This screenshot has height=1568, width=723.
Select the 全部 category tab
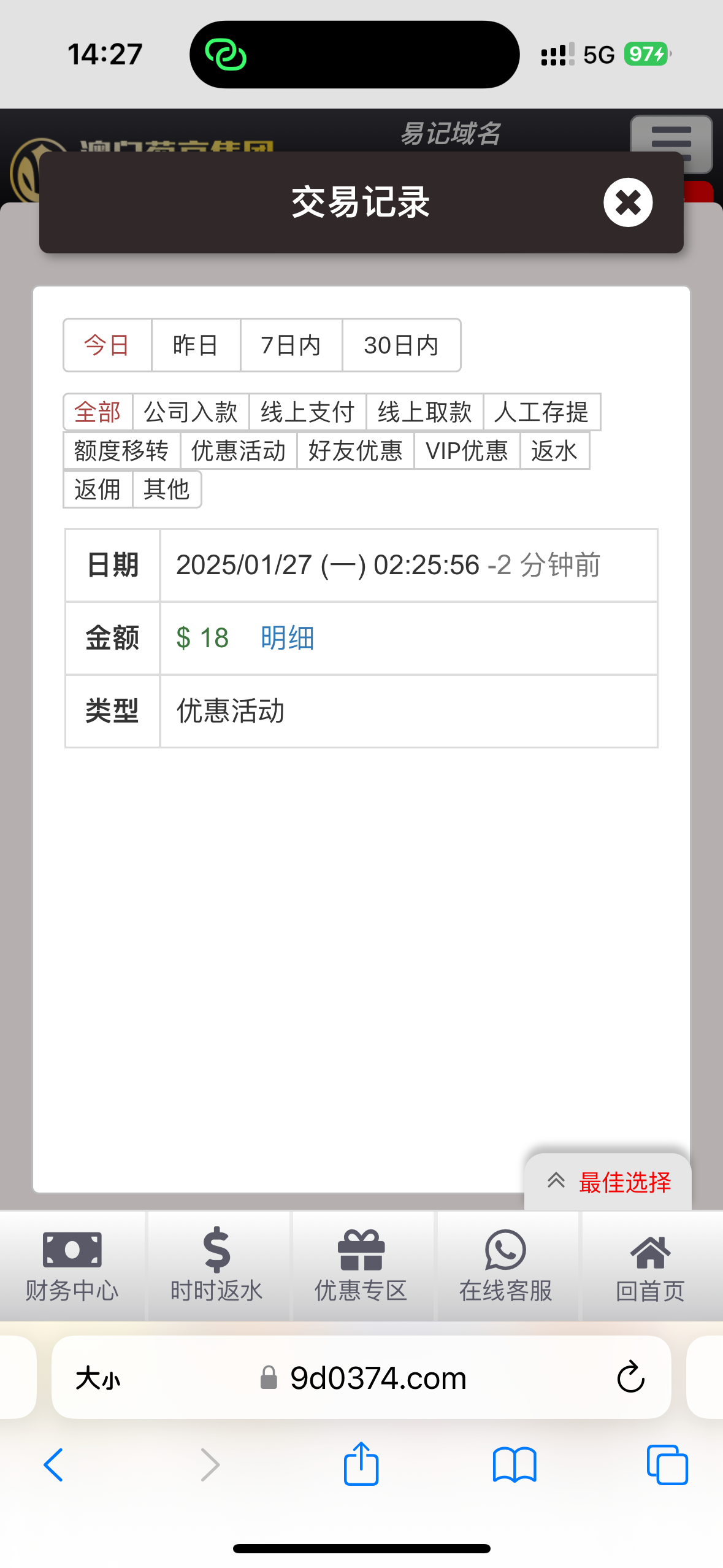96,412
